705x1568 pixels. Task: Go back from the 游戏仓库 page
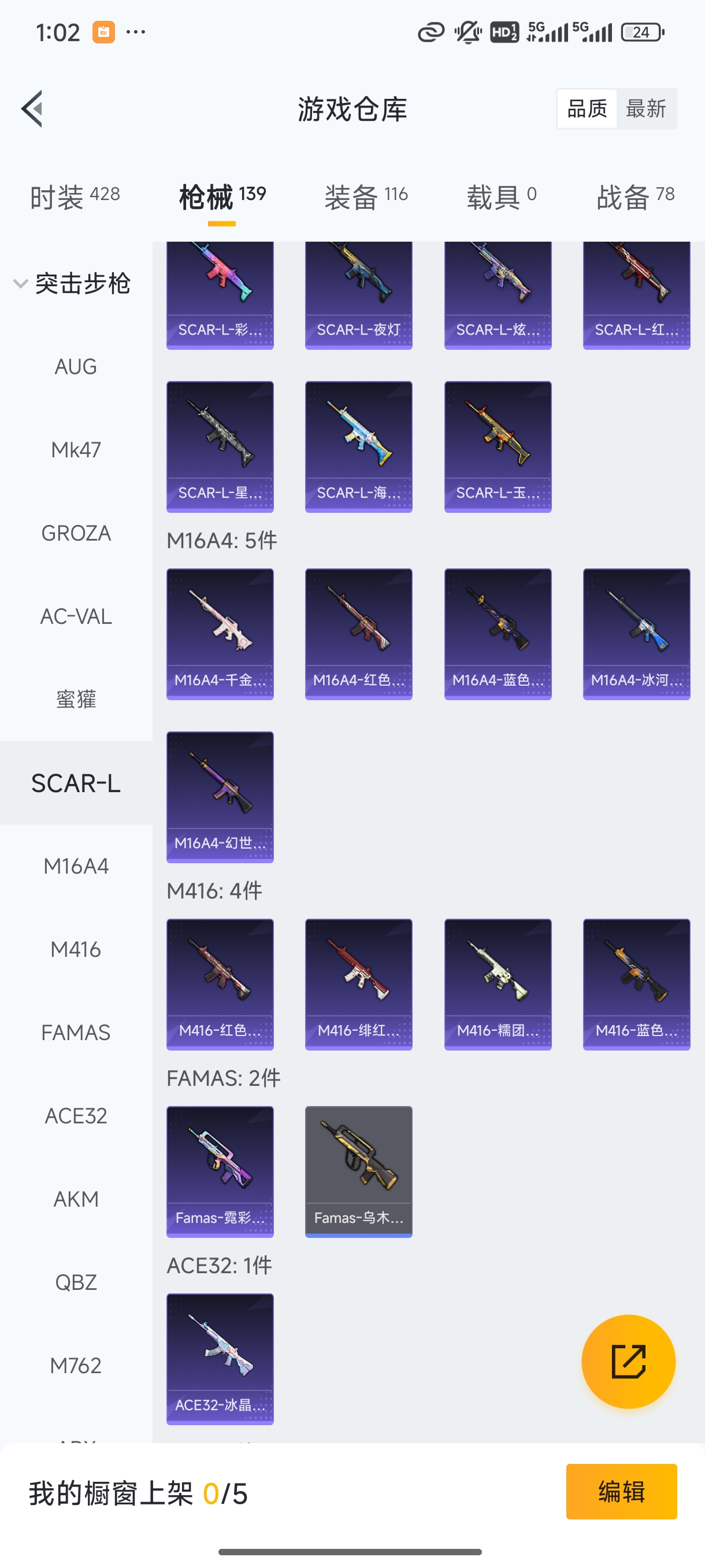(x=32, y=109)
